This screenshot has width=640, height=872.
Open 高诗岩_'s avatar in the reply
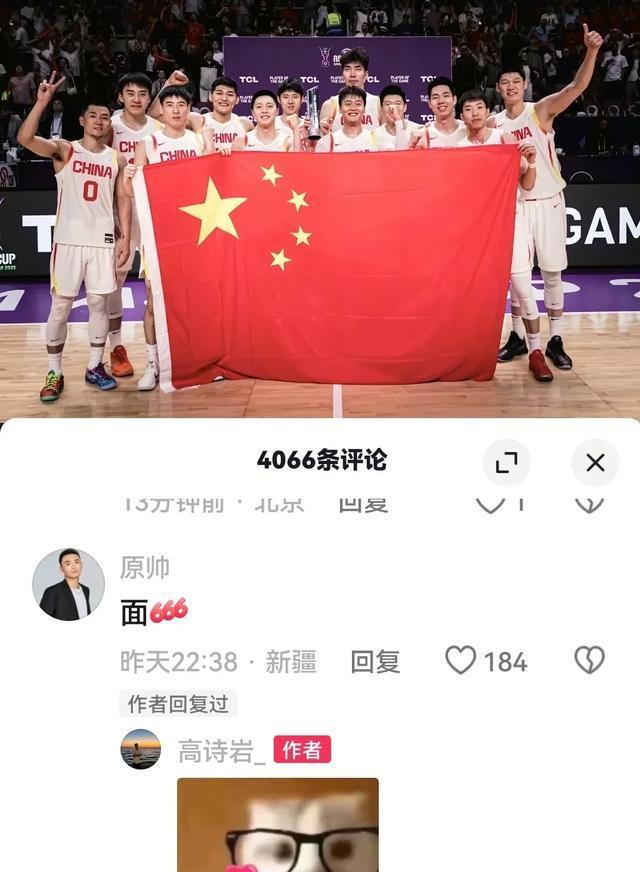pyautogui.click(x=140, y=749)
